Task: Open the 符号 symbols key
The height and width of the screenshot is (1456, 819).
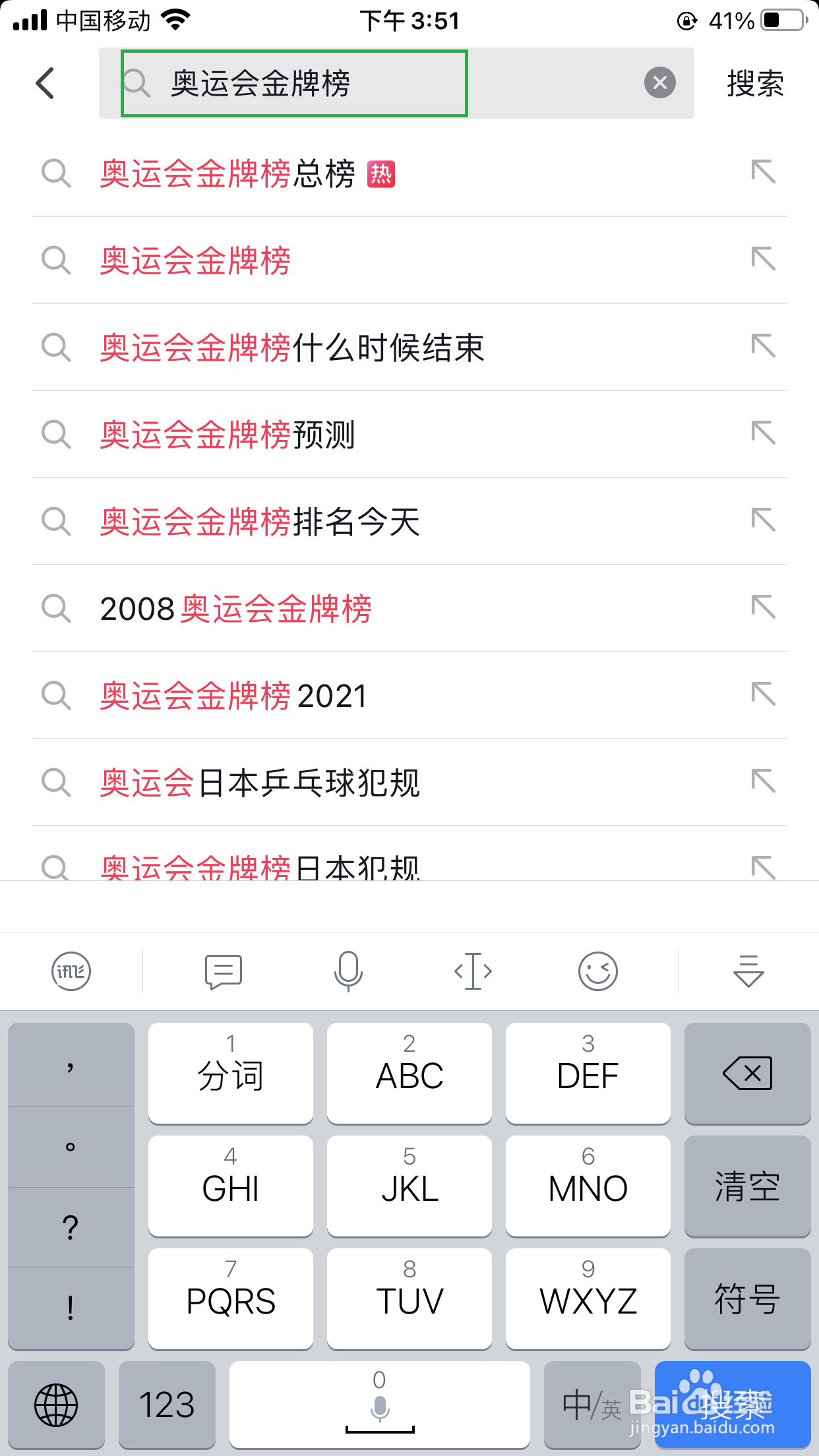Action: (x=747, y=1298)
